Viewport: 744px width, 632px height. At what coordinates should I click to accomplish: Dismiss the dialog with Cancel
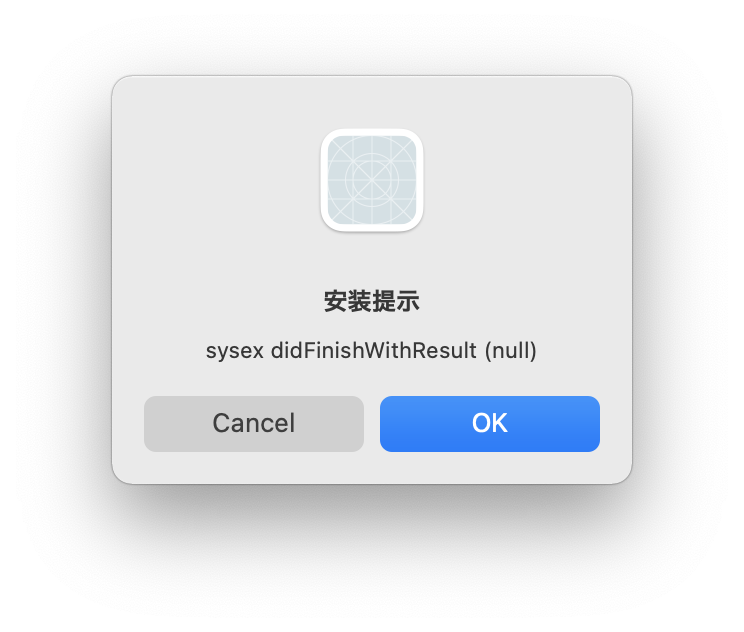(x=253, y=423)
